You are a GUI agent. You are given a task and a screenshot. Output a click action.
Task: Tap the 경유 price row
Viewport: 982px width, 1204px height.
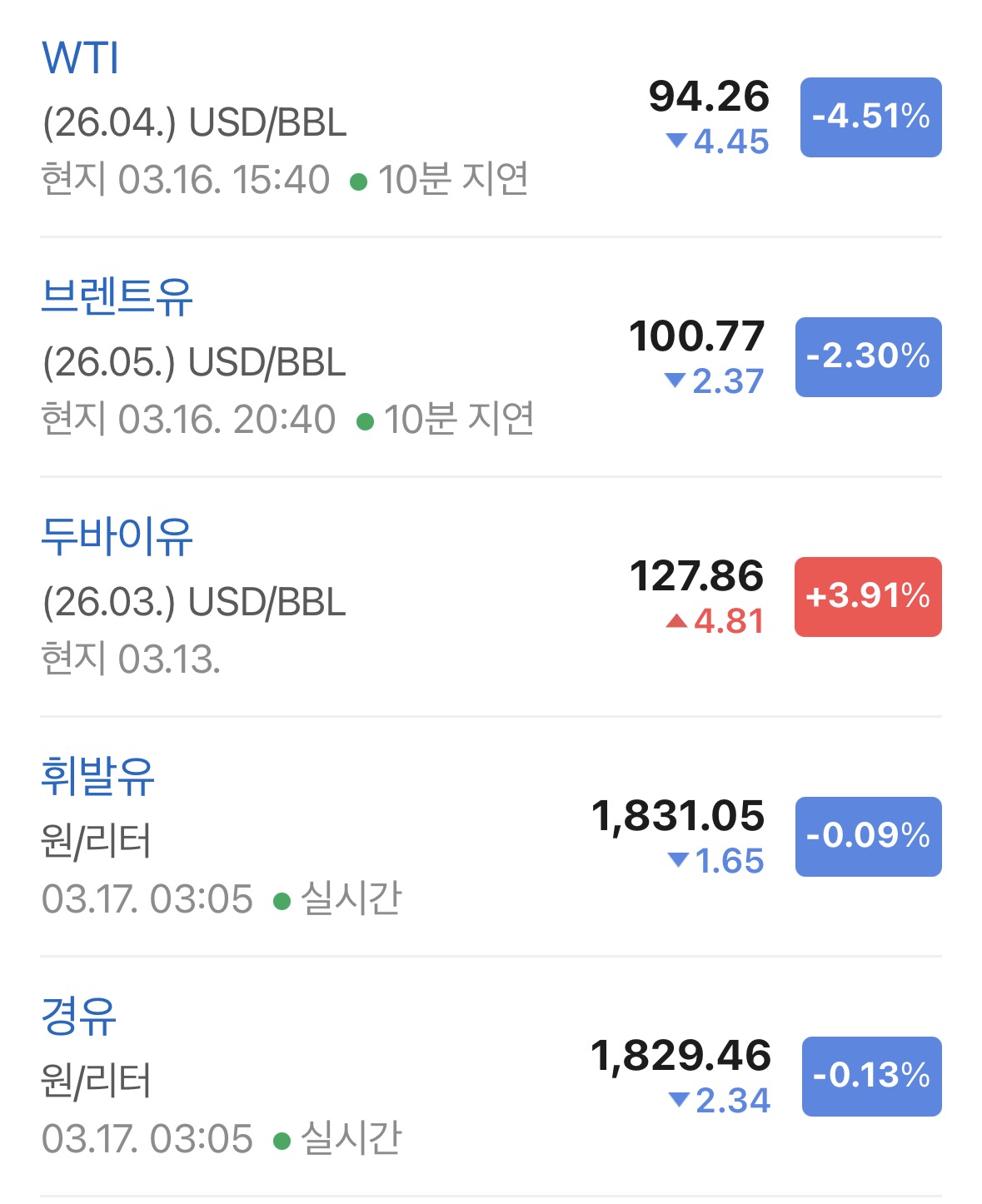point(79,1017)
